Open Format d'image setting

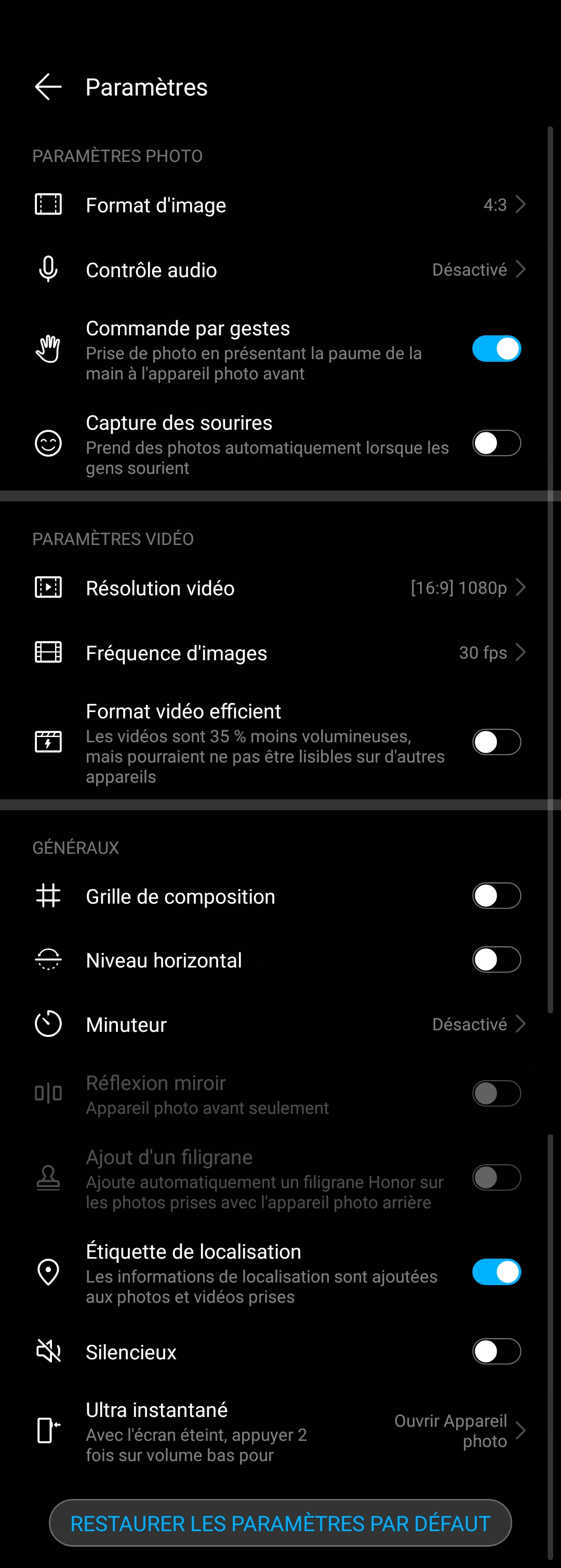(x=280, y=205)
